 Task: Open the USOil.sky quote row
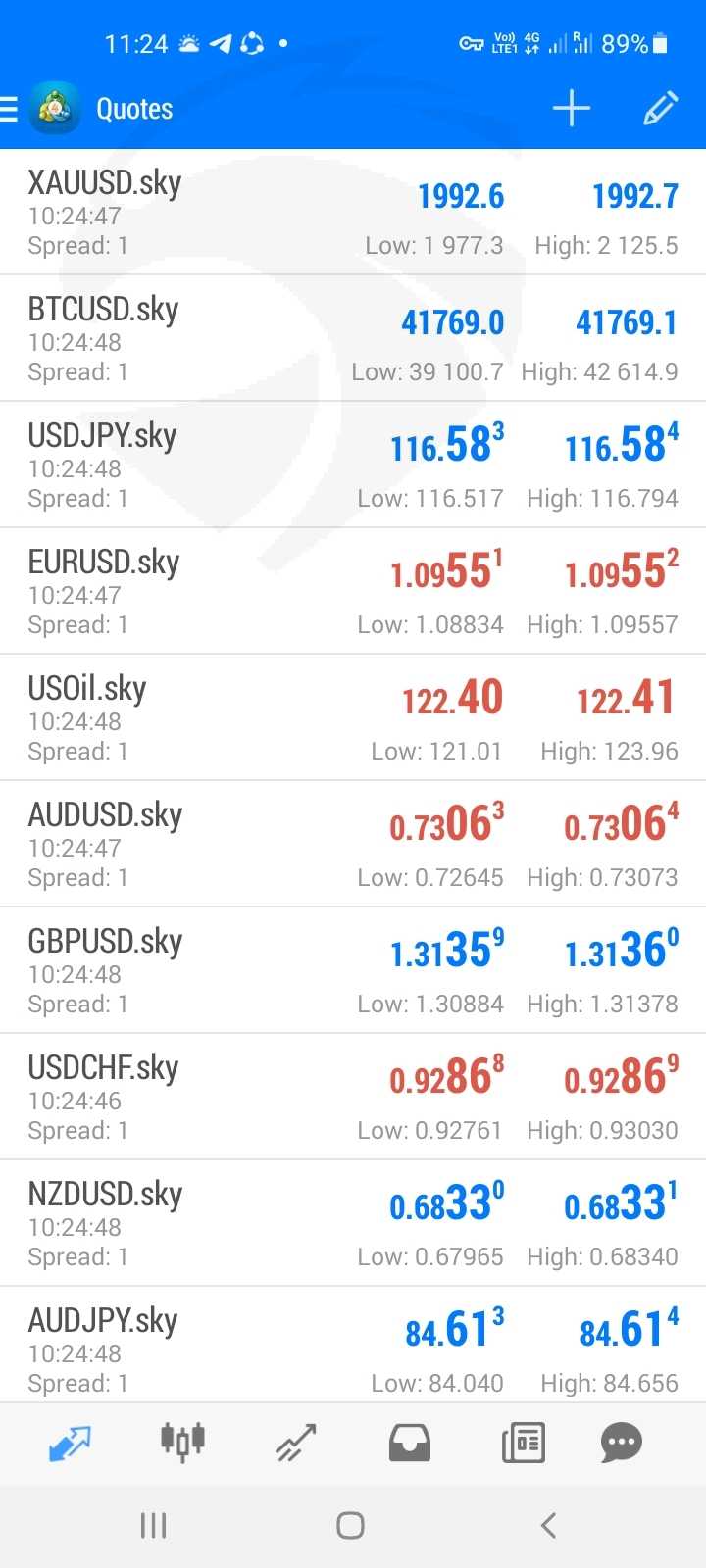[x=353, y=718]
